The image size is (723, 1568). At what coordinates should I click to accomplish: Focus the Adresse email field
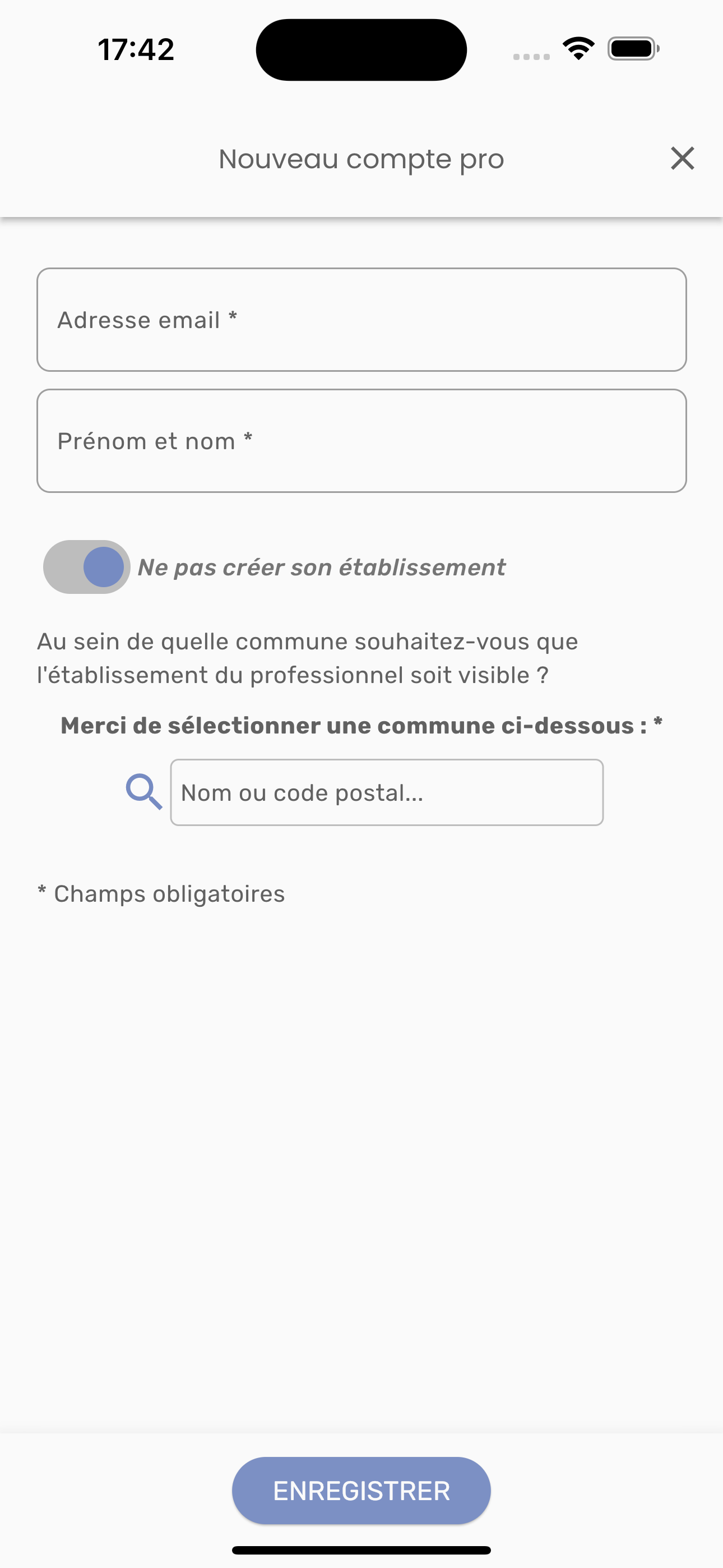point(361,320)
